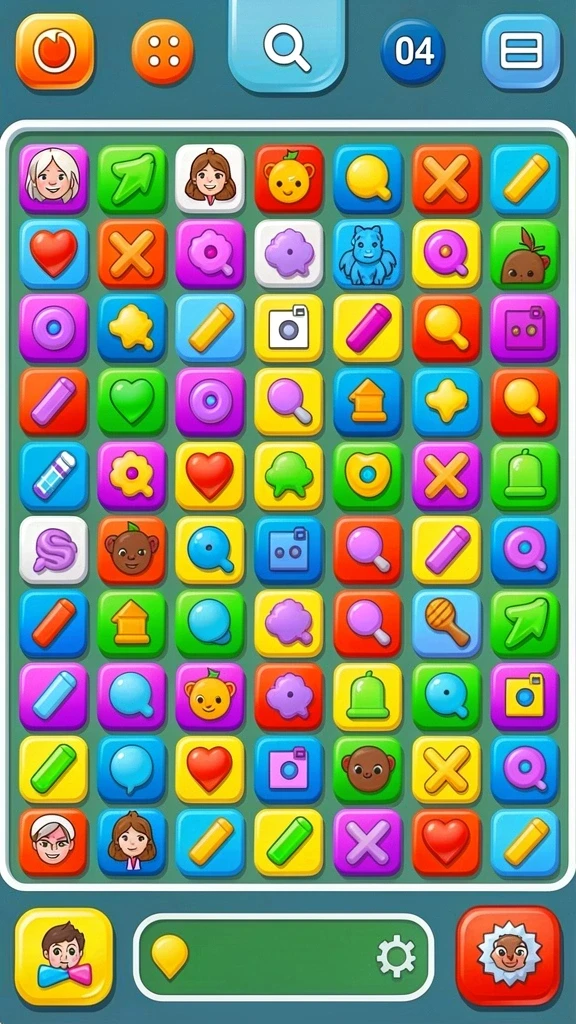Open the gear settings icon in green bar
The image size is (576, 1024).
[396, 957]
